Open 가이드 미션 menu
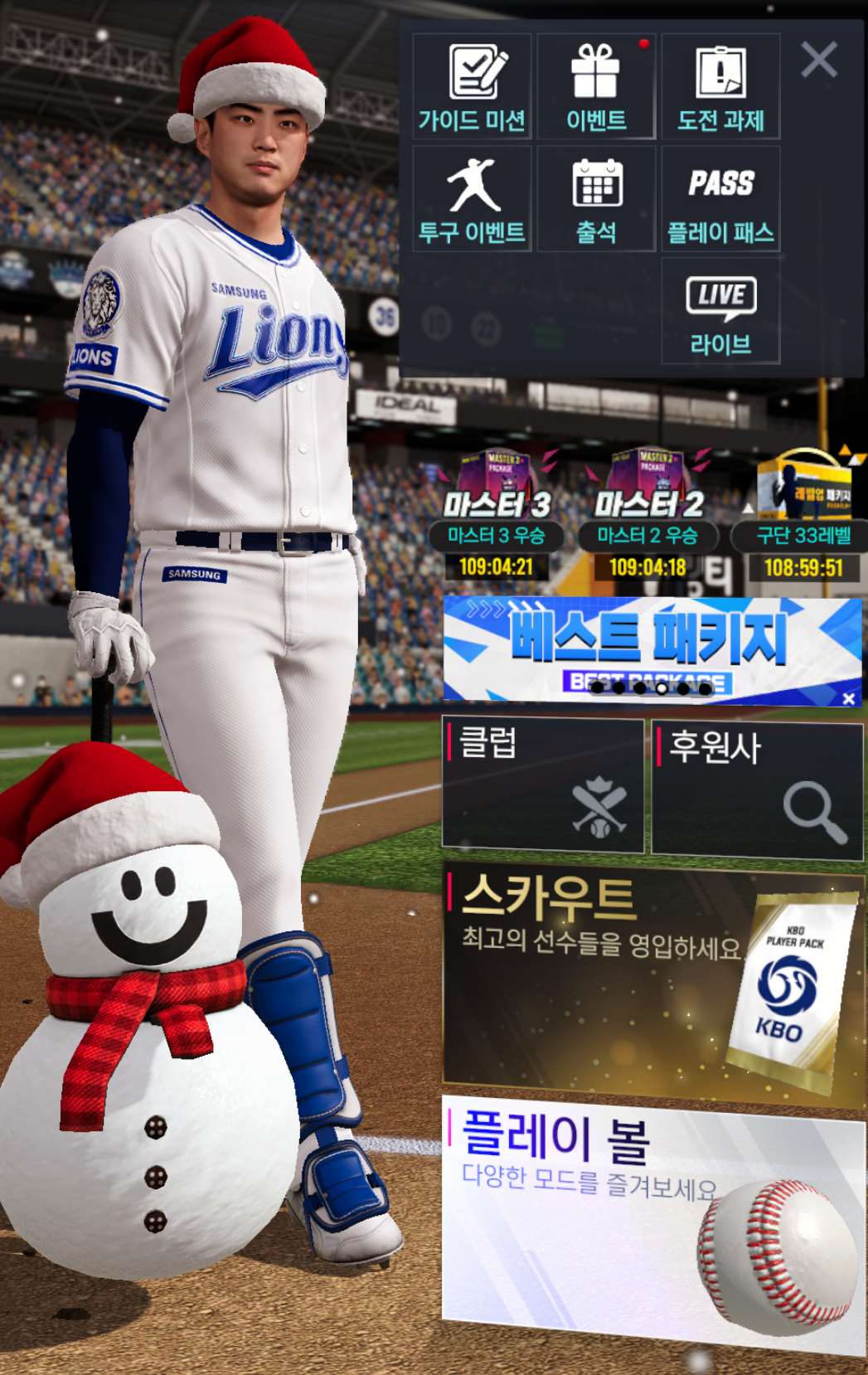 coord(472,86)
